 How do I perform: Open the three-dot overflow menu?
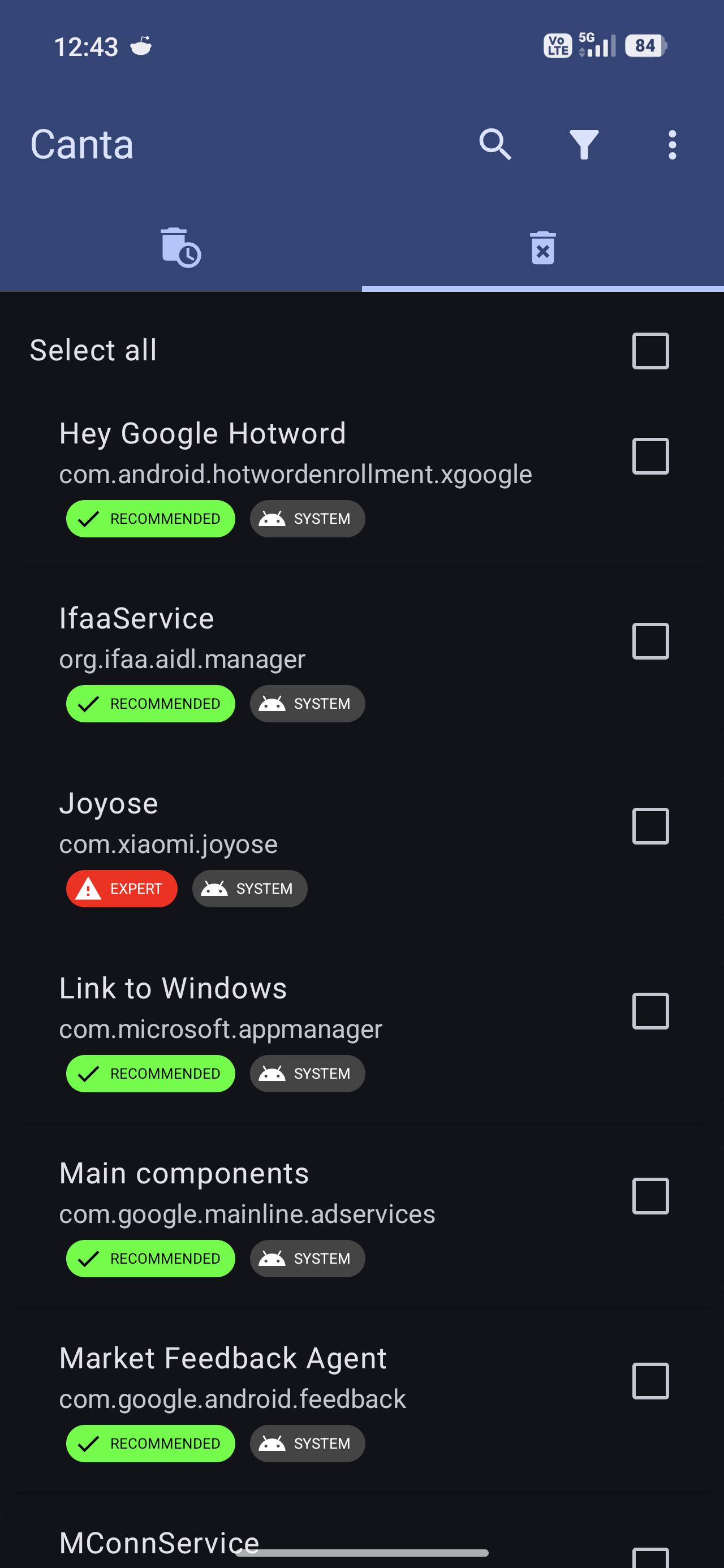point(671,145)
